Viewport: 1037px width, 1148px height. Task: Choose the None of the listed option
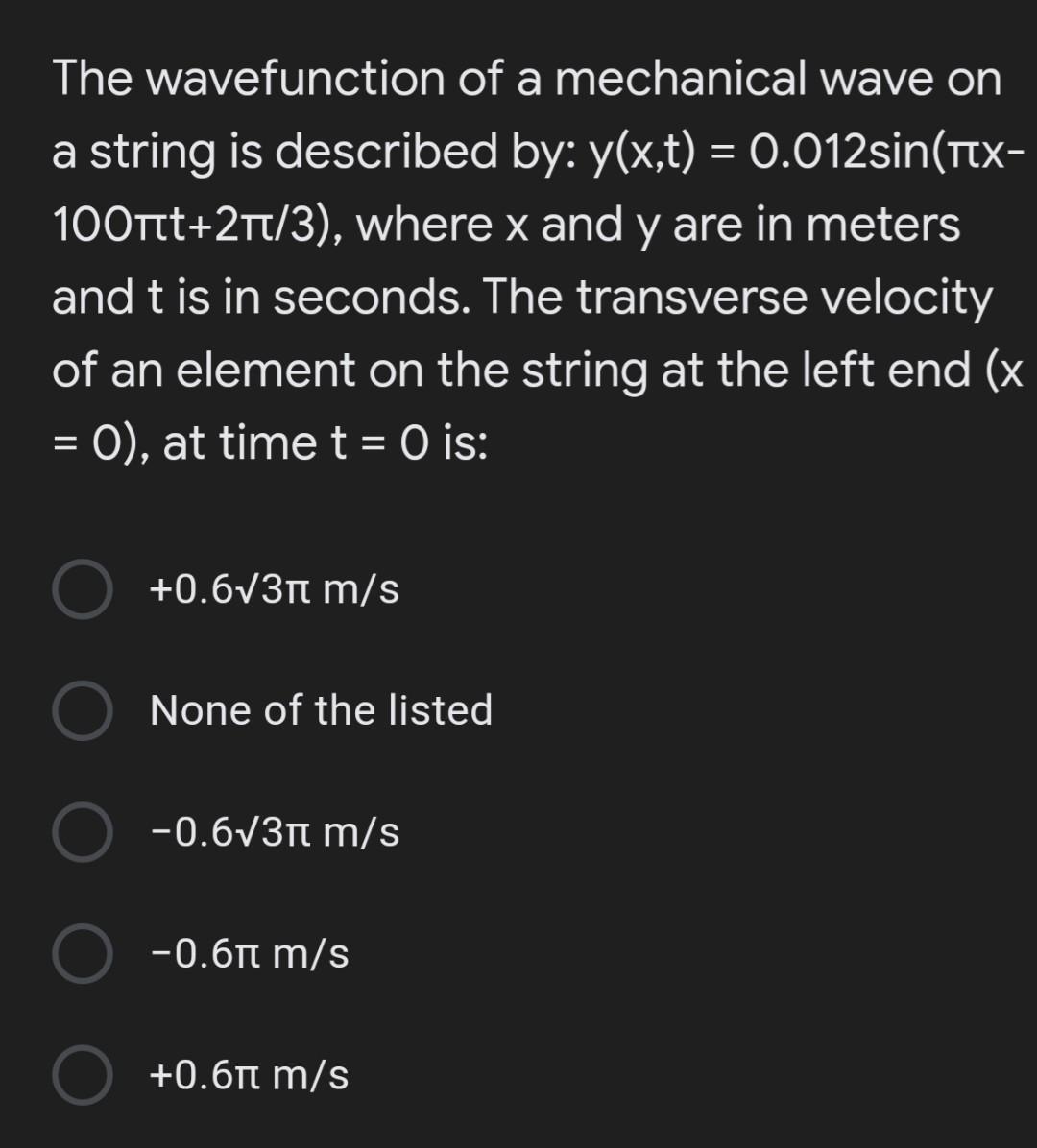(83, 712)
